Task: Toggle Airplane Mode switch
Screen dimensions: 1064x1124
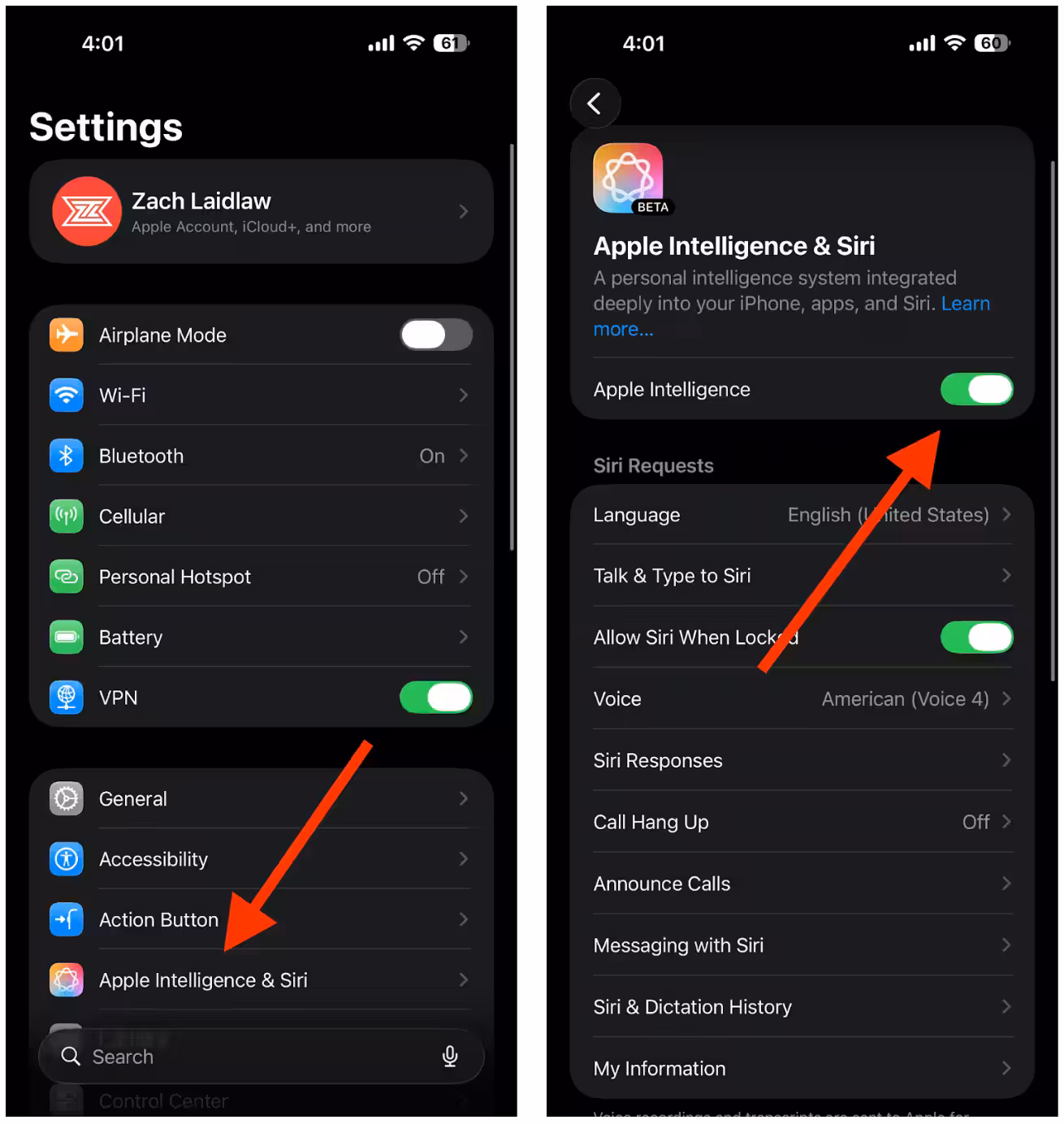Action: click(435, 335)
